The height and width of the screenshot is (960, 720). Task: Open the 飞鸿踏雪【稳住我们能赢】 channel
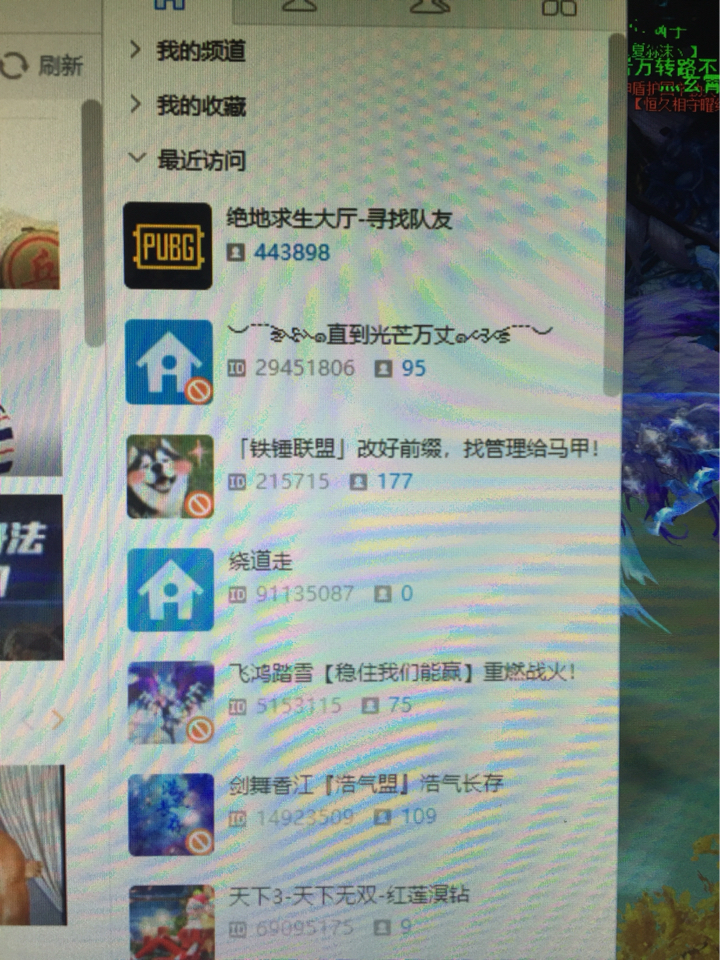(x=400, y=673)
